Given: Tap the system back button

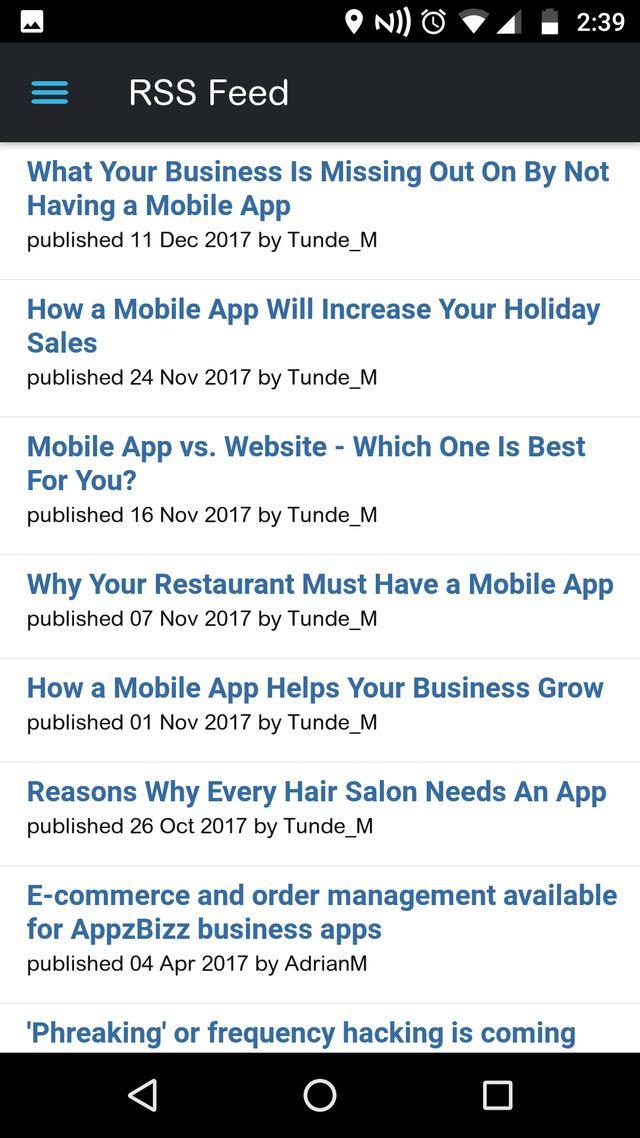Looking at the screenshot, I should 143,1095.
